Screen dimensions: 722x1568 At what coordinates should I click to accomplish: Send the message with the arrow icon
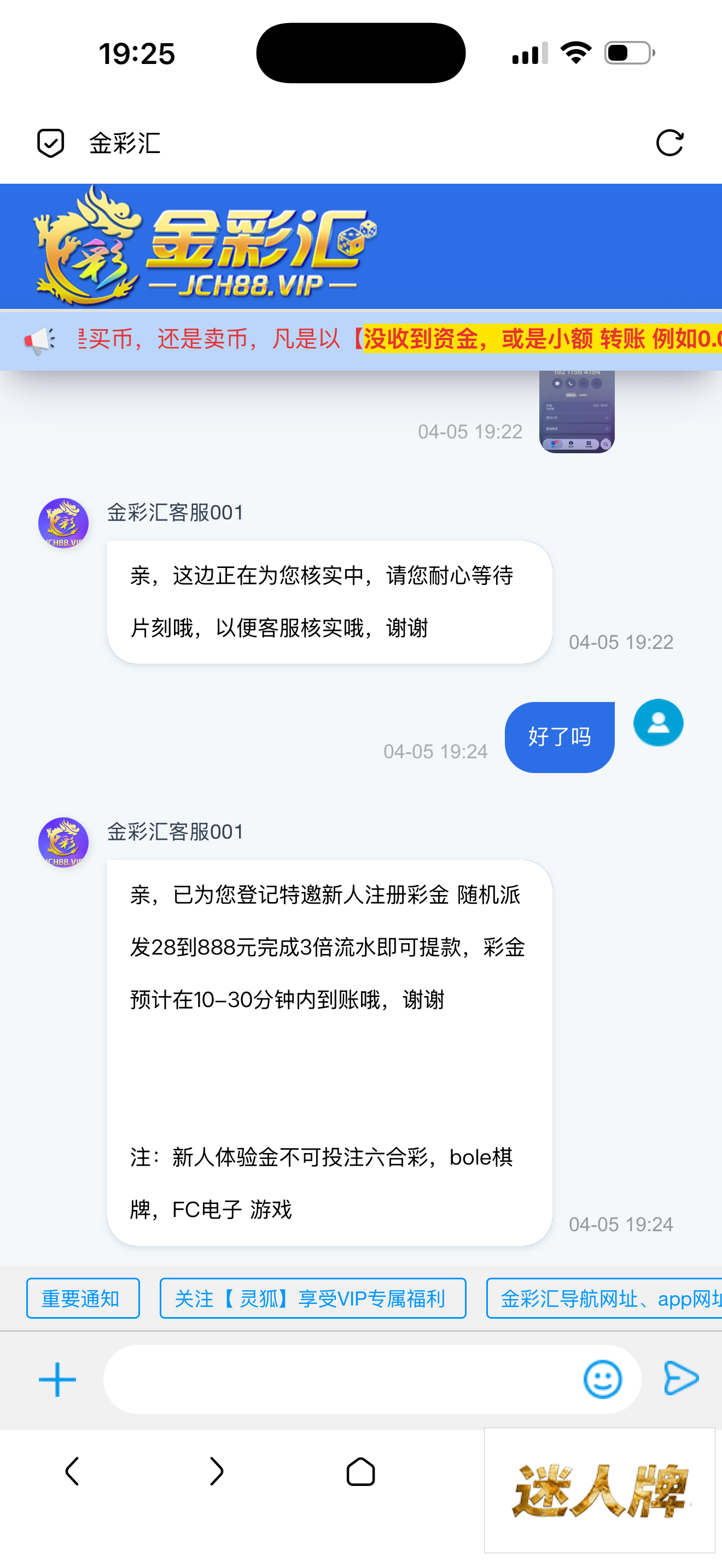(680, 1378)
